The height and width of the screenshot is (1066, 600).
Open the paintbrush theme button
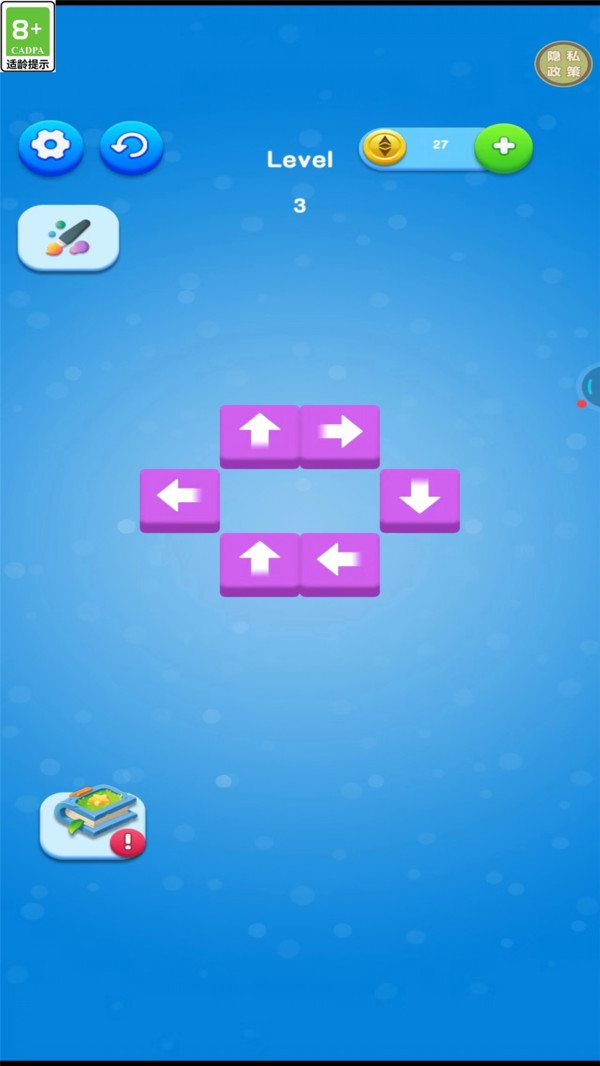tap(68, 237)
